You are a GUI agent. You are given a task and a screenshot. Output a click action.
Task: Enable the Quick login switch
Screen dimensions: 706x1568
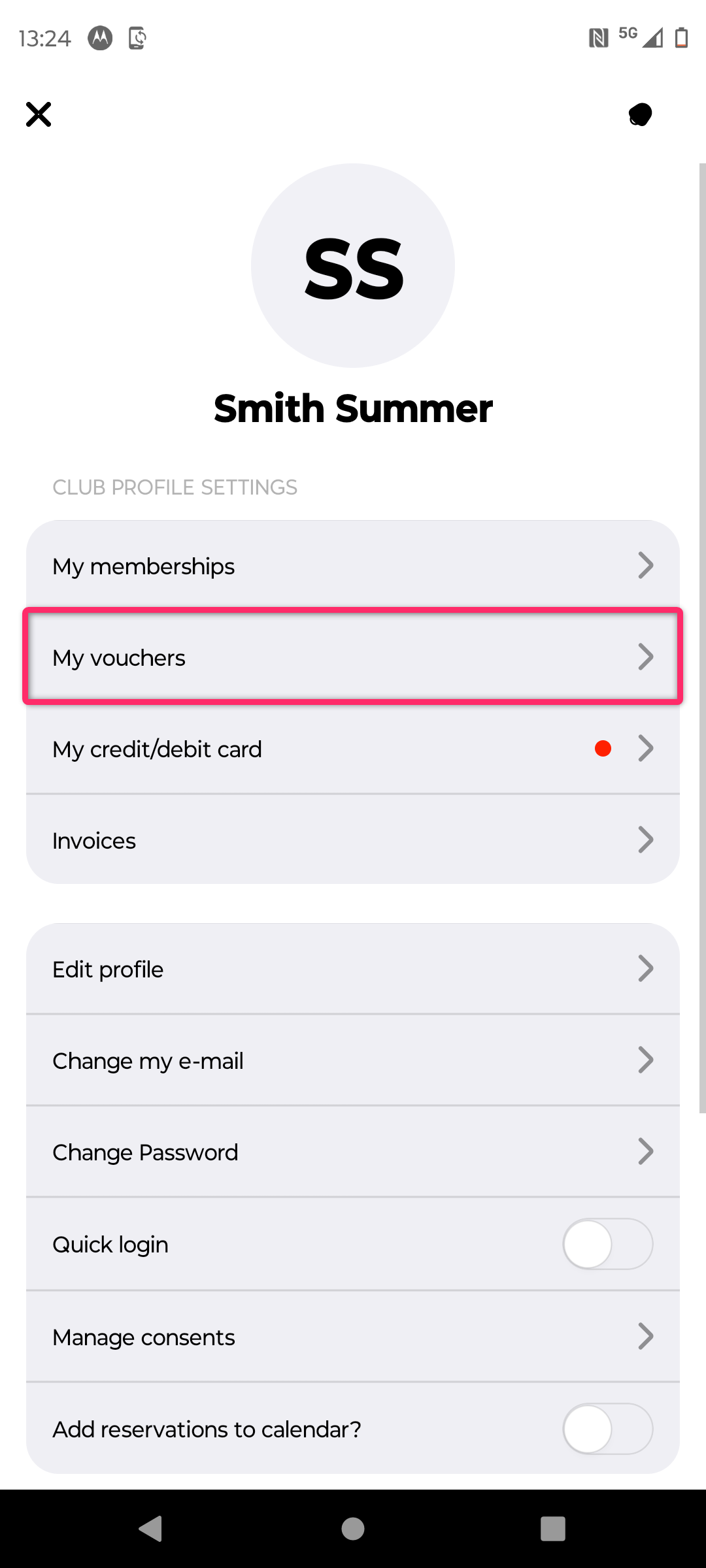pyautogui.click(x=607, y=1244)
